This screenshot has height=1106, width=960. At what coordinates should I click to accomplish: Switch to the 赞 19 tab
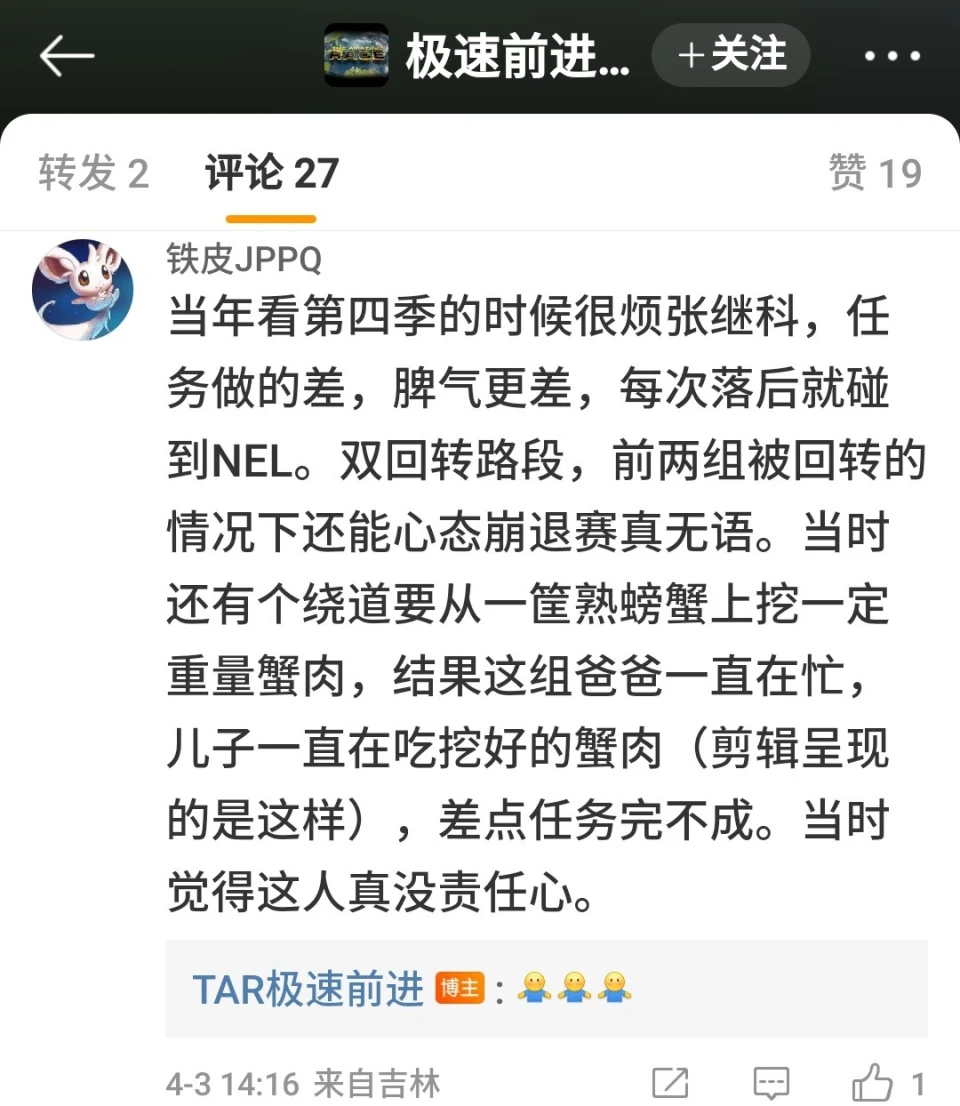(x=874, y=174)
